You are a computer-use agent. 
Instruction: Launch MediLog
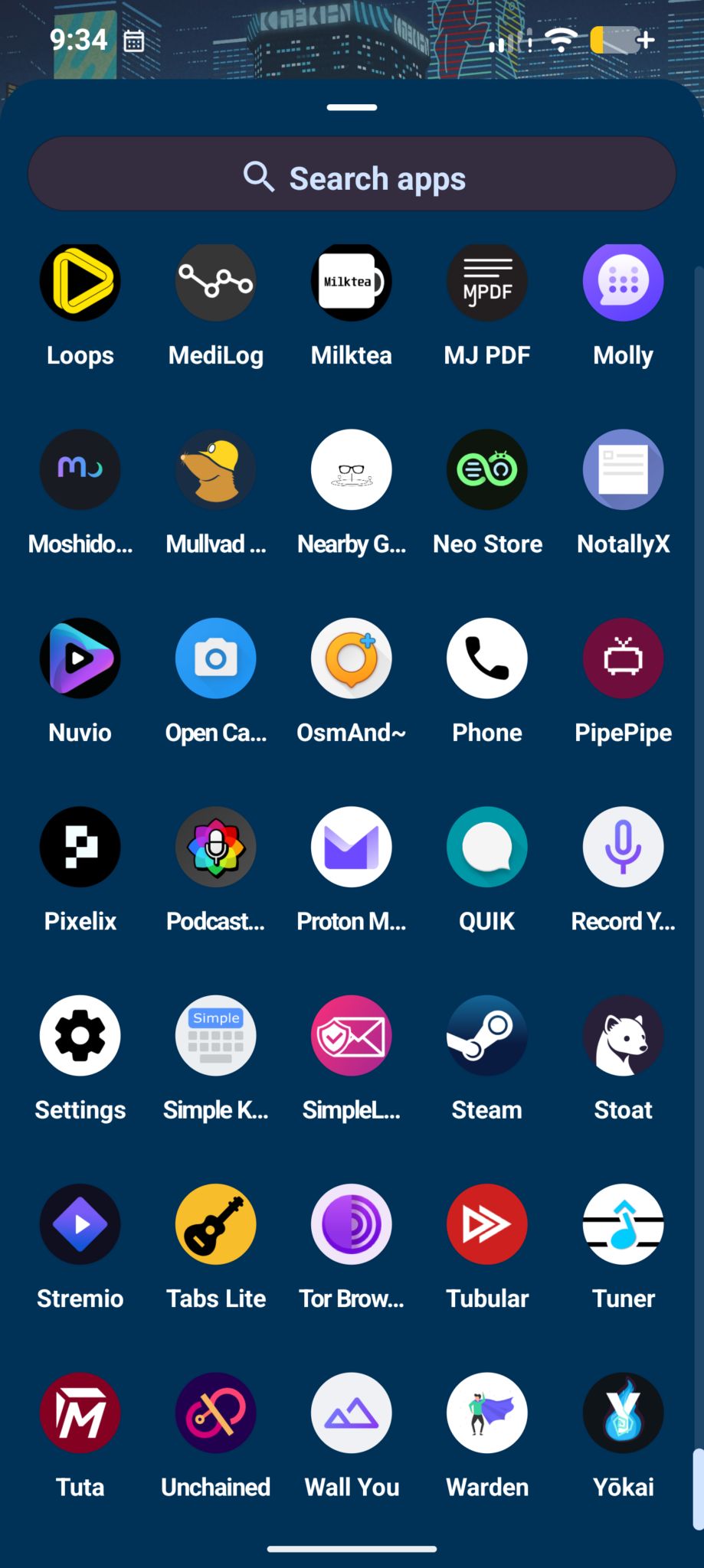pyautogui.click(x=216, y=282)
